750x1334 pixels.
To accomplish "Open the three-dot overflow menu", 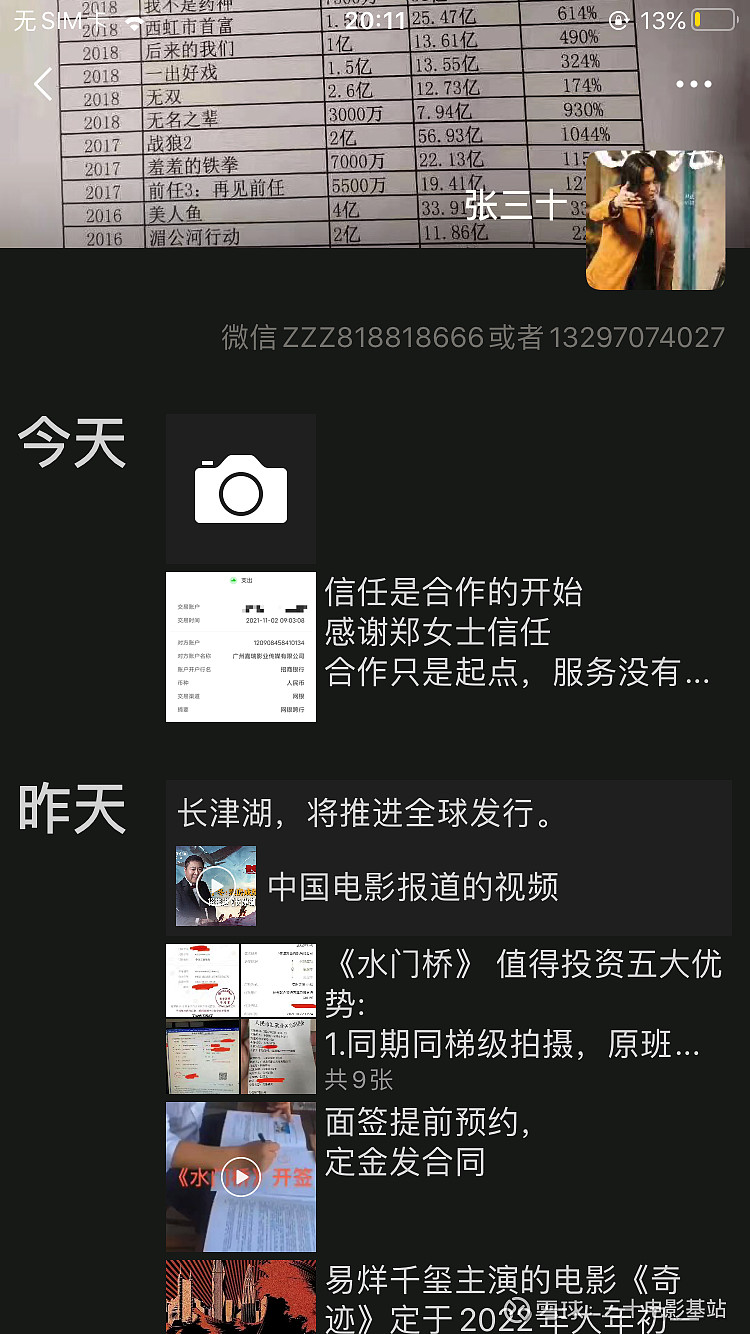I will pyautogui.click(x=693, y=84).
